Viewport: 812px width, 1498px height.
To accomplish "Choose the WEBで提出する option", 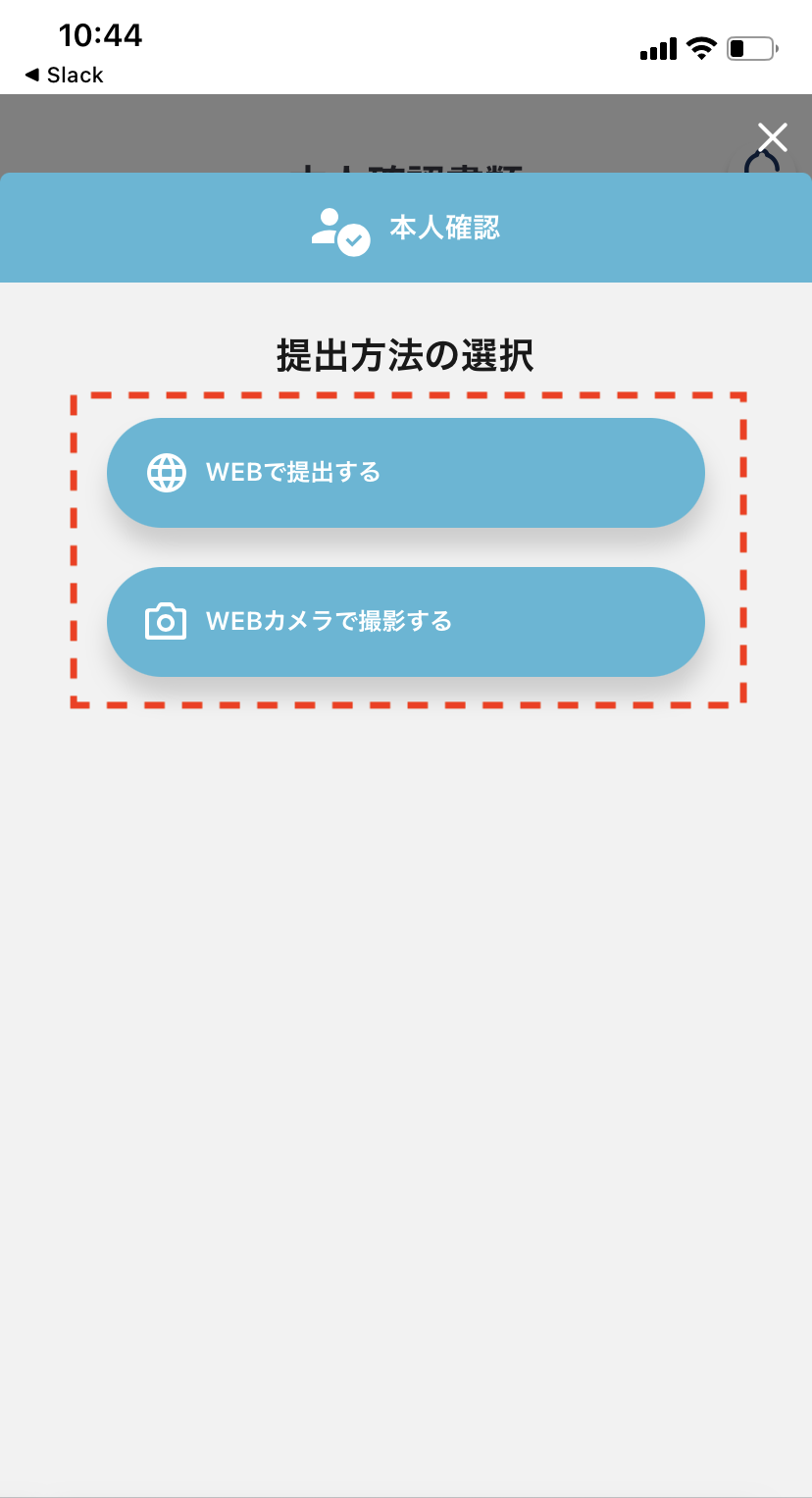I will point(406,472).
